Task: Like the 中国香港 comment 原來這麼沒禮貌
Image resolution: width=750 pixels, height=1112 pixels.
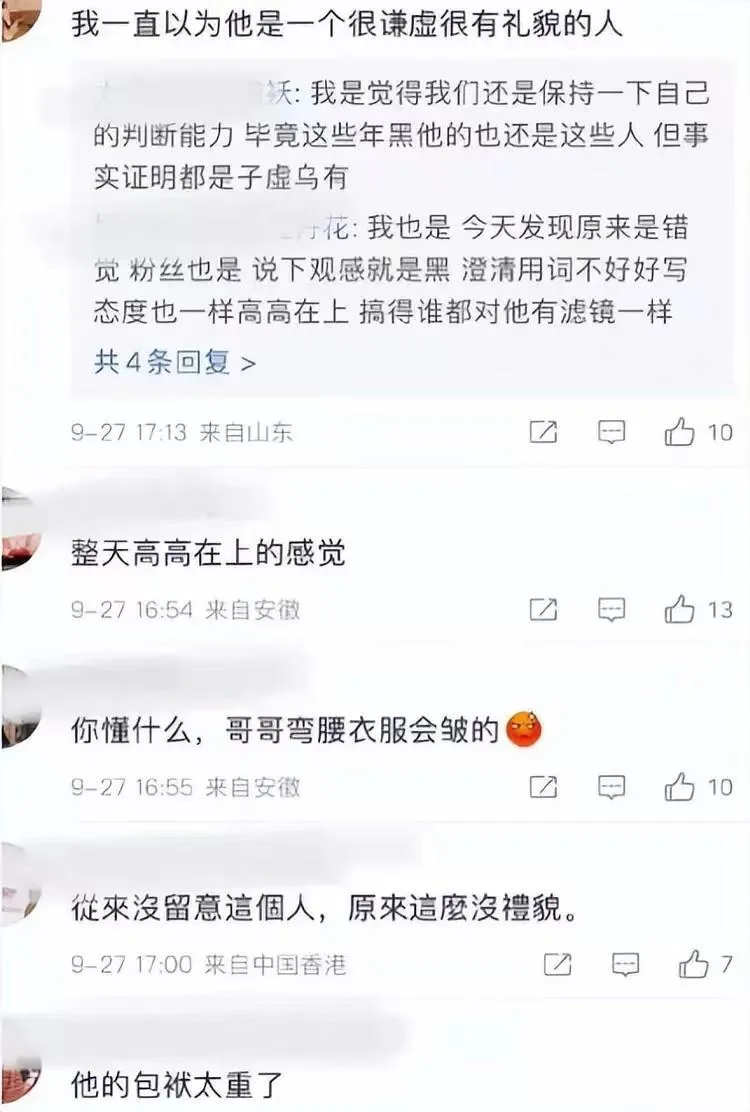Action: pyautogui.click(x=693, y=965)
